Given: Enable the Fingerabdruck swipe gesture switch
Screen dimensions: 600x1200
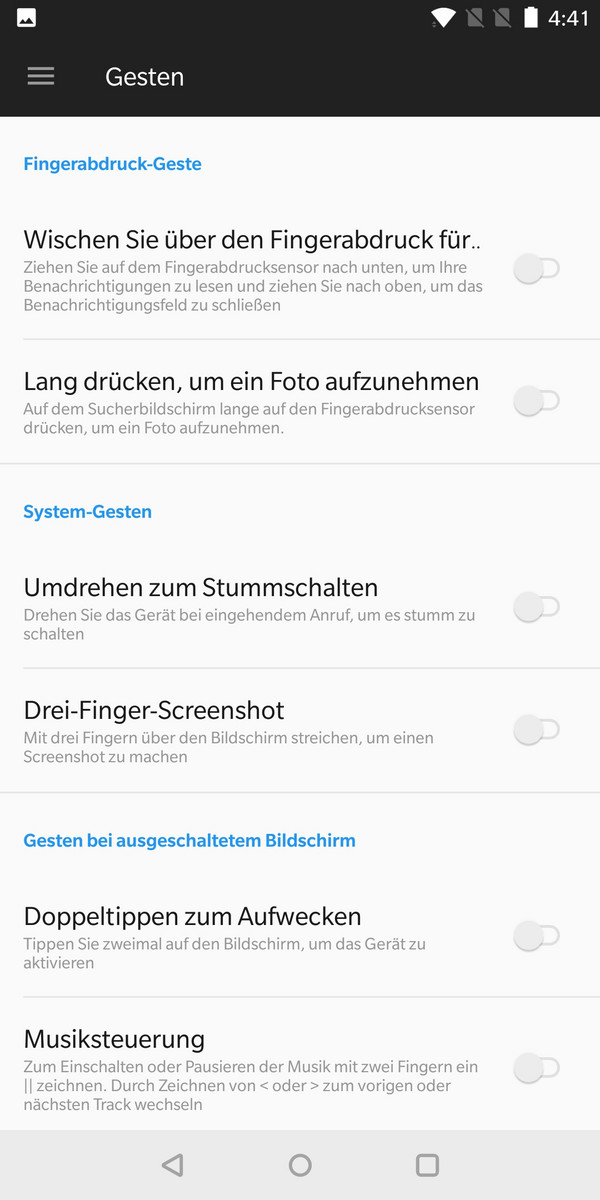Looking at the screenshot, I should (536, 268).
